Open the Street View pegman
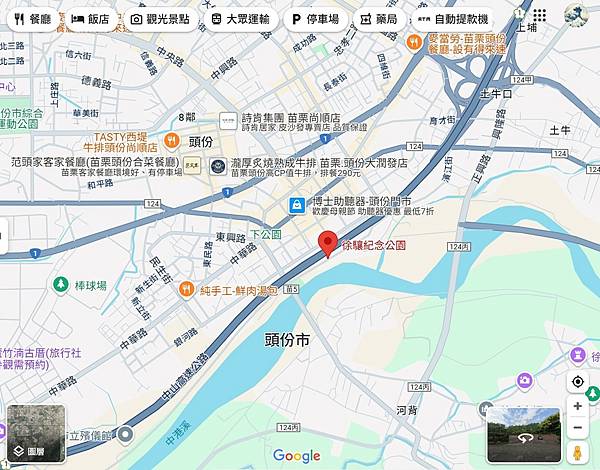Screen dimensions: 600x470 (578, 454)
